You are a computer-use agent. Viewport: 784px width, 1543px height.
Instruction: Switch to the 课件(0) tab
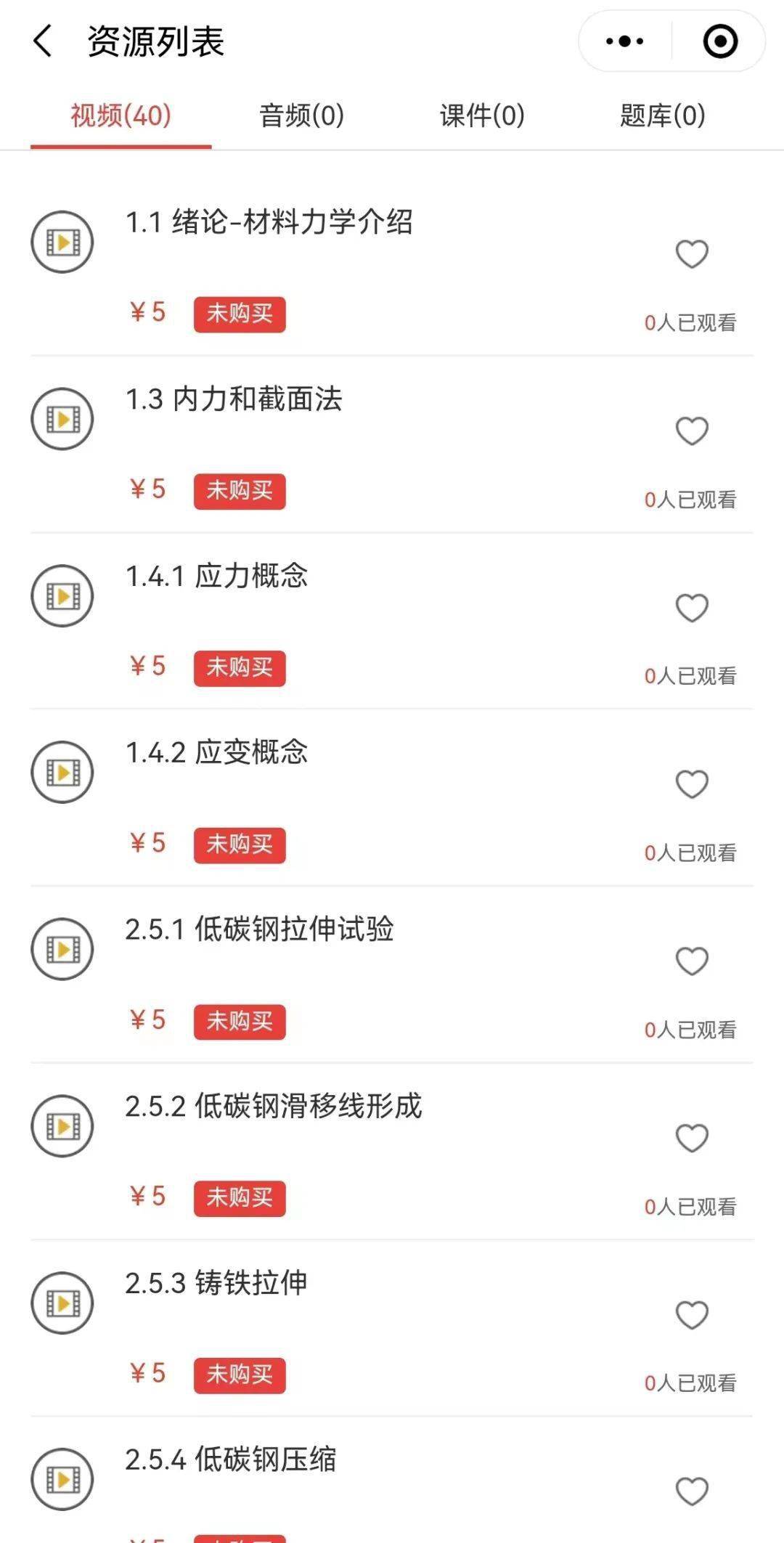click(x=482, y=115)
